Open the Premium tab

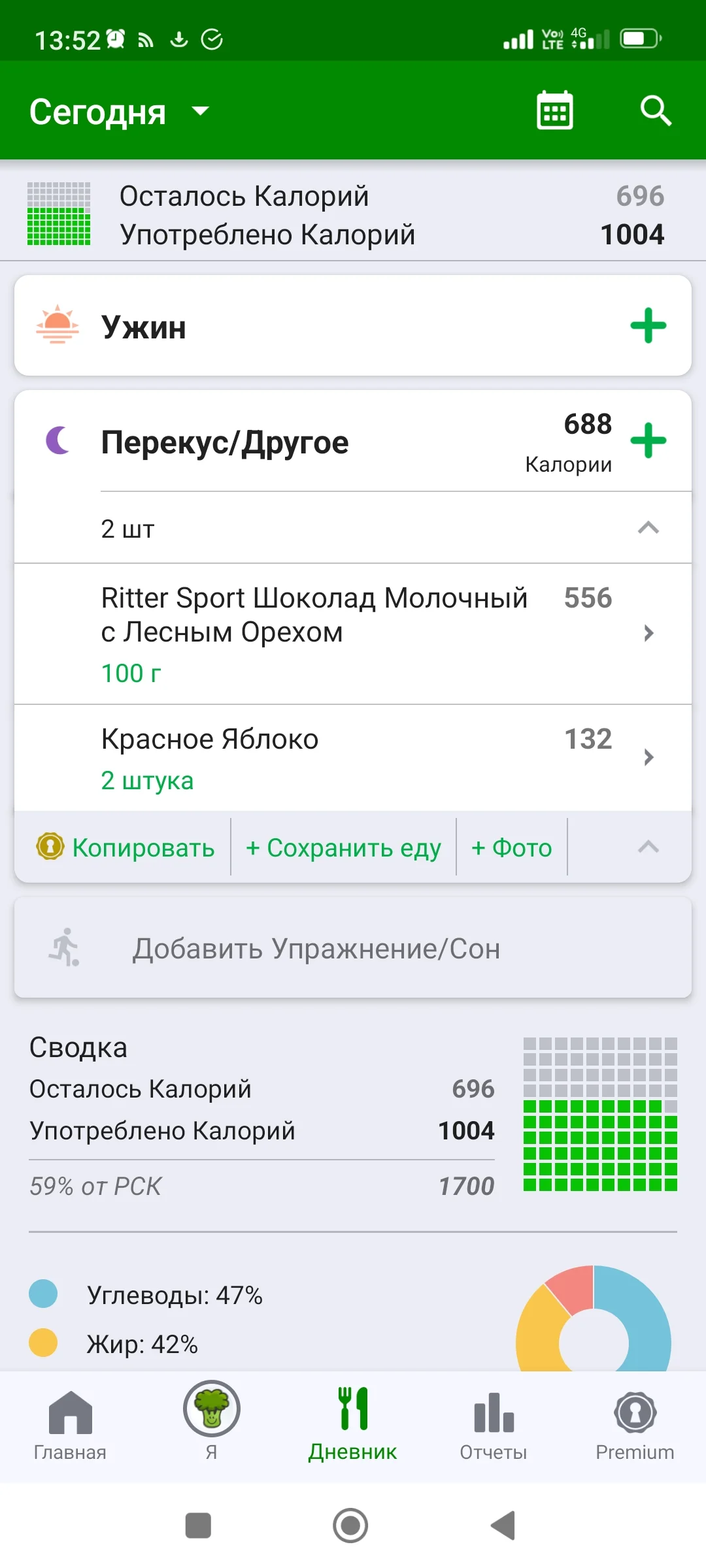click(635, 1423)
